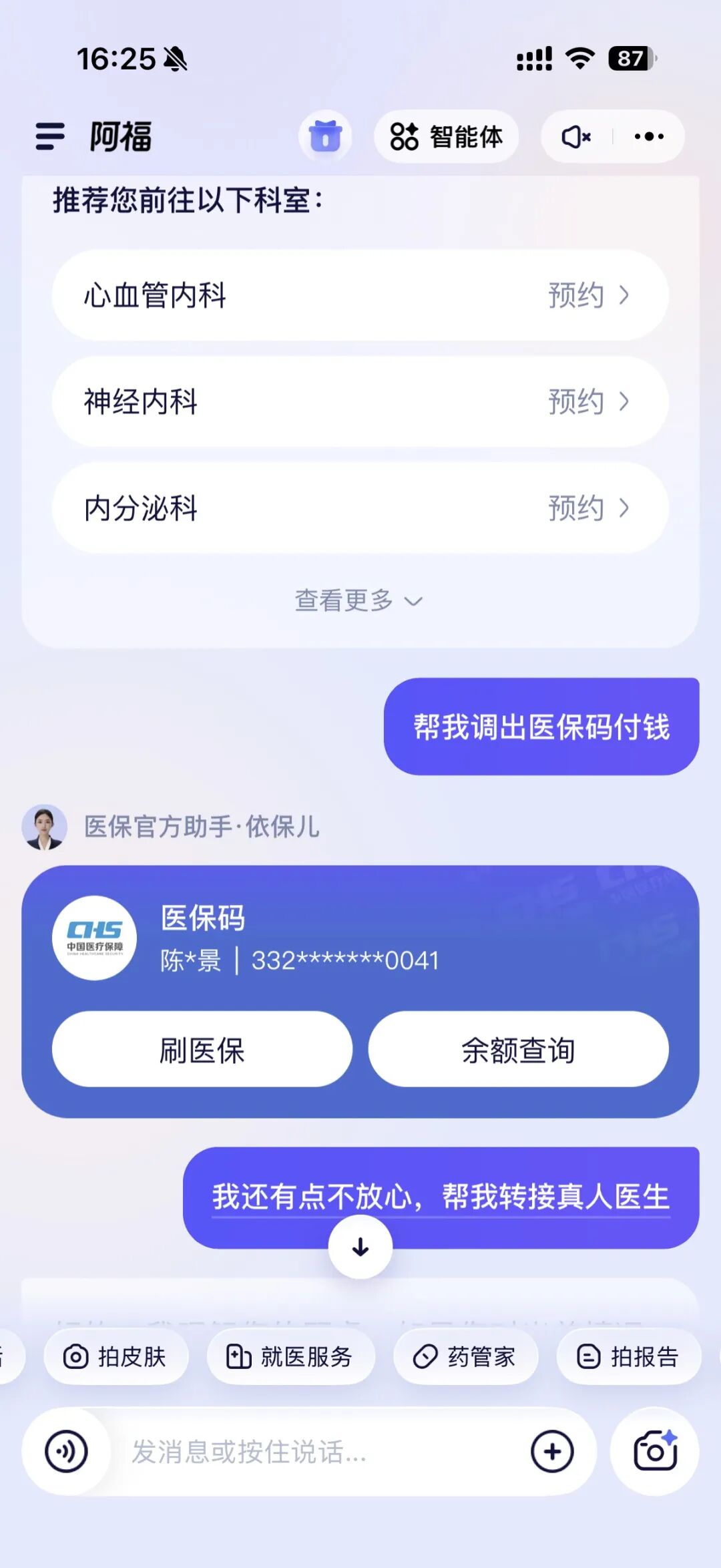The height and width of the screenshot is (1568, 721).
Task: Open the gift box icon
Action: [325, 136]
